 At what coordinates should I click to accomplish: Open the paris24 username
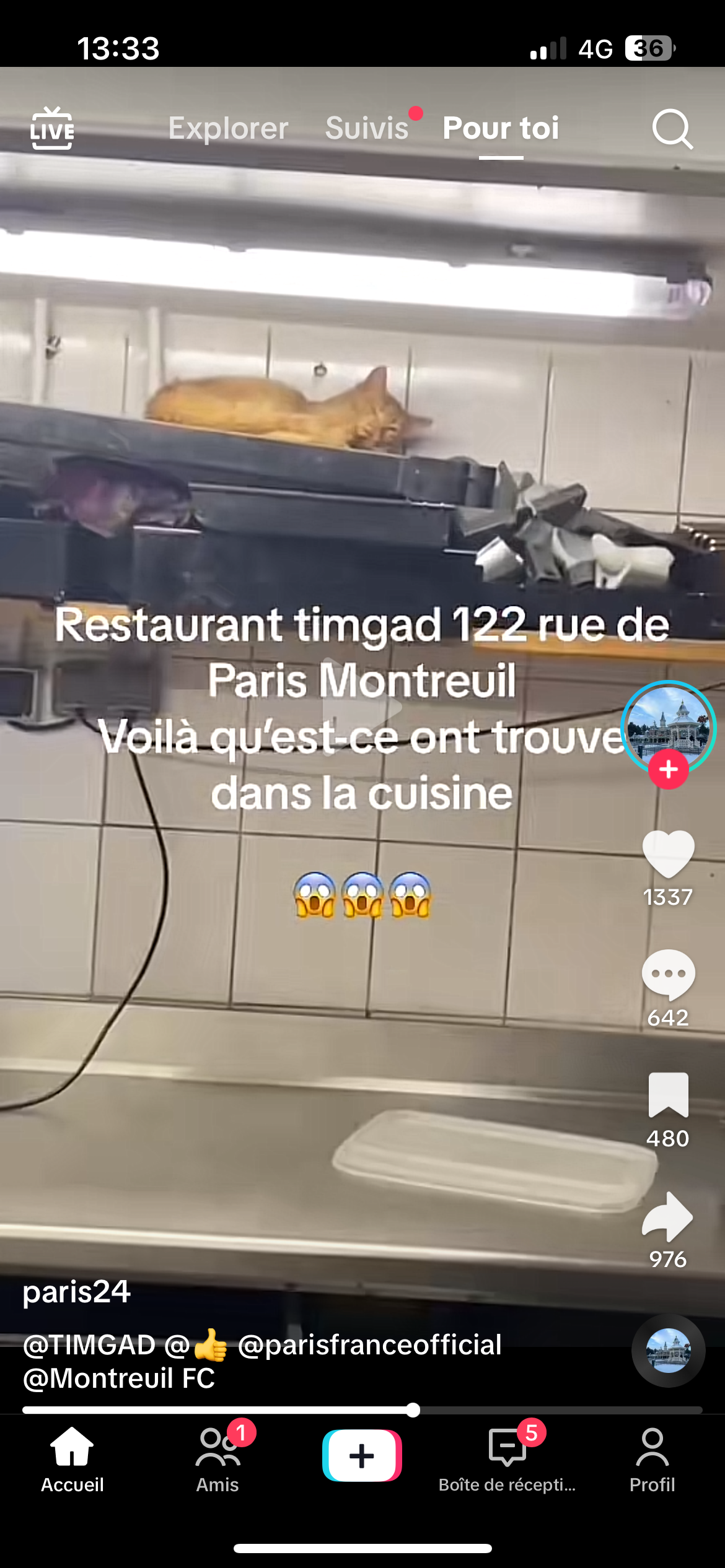(x=77, y=1292)
